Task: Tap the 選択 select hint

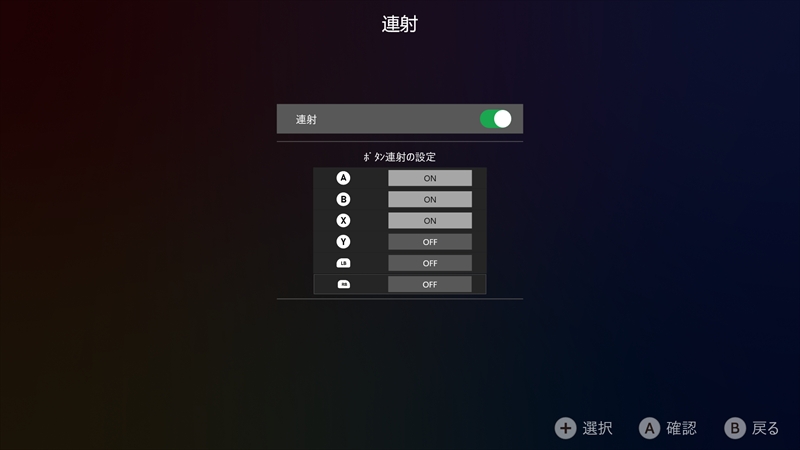Action: click(x=584, y=428)
